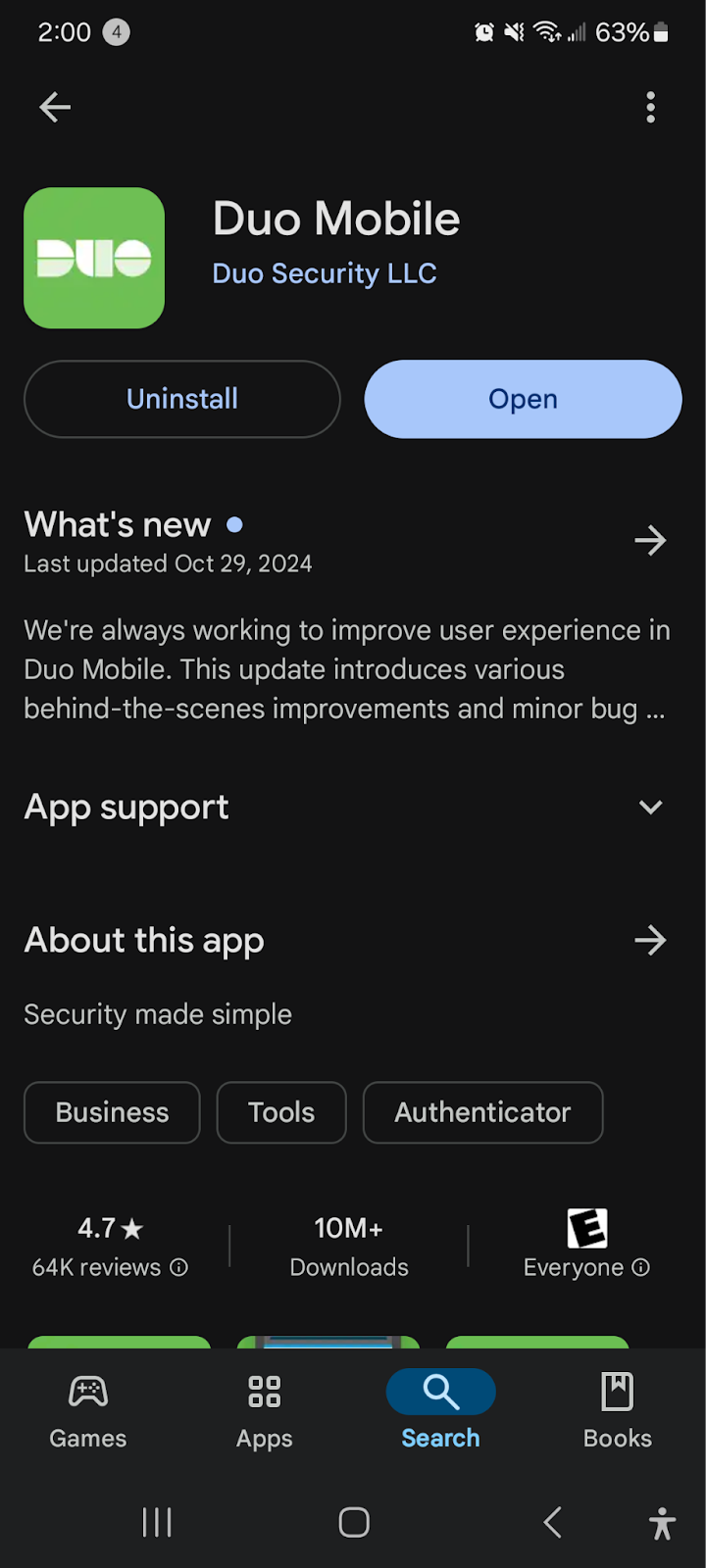Open recent apps from the navigation bar
This screenshot has height=1568, width=706.
[x=157, y=1522]
